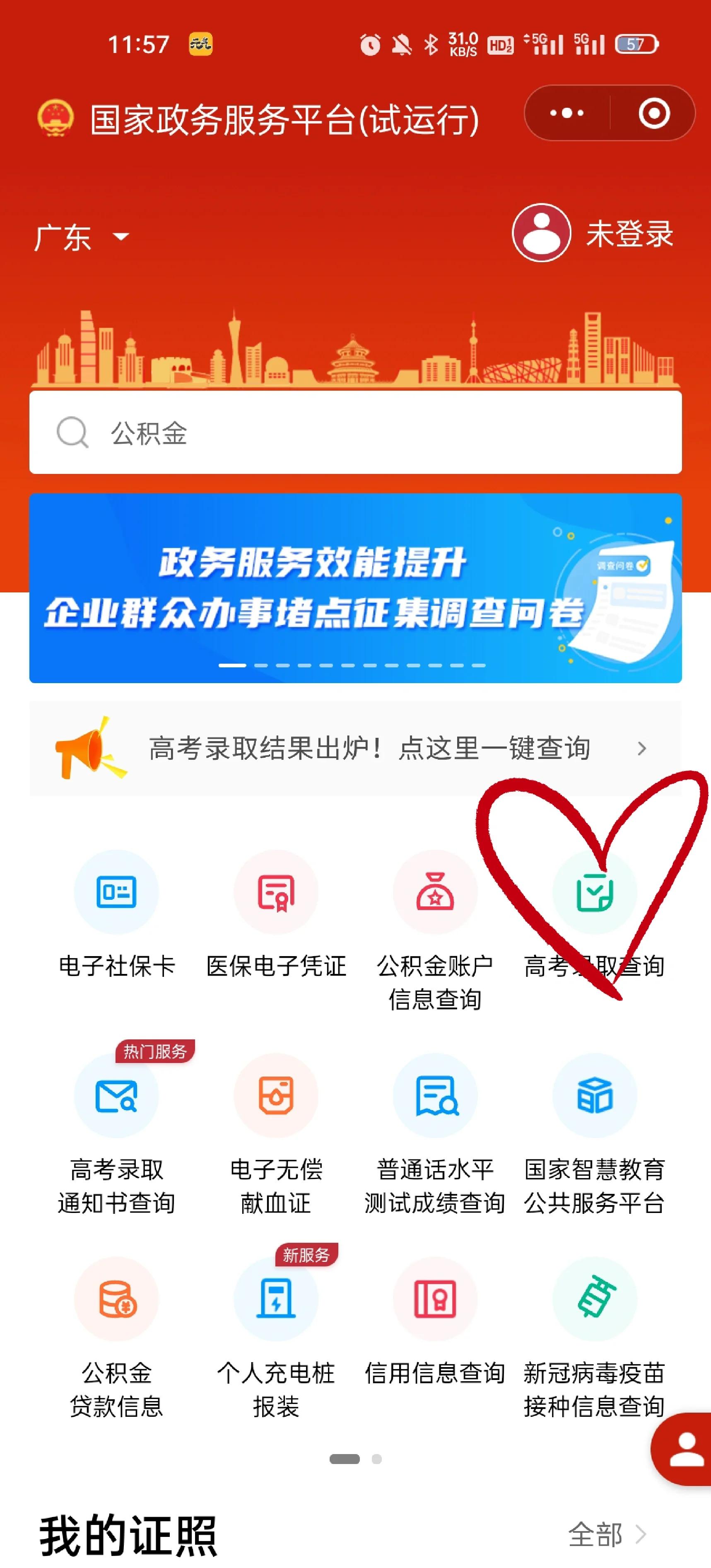Open the 高考录取结果出炉 announcement
711x1568 pixels.
point(355,748)
